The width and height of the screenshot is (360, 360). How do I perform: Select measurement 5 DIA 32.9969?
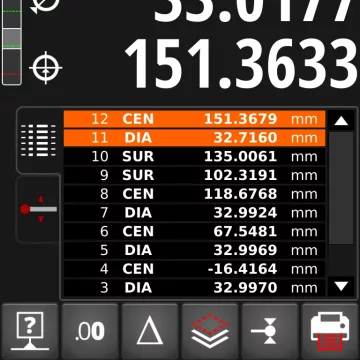point(194,250)
